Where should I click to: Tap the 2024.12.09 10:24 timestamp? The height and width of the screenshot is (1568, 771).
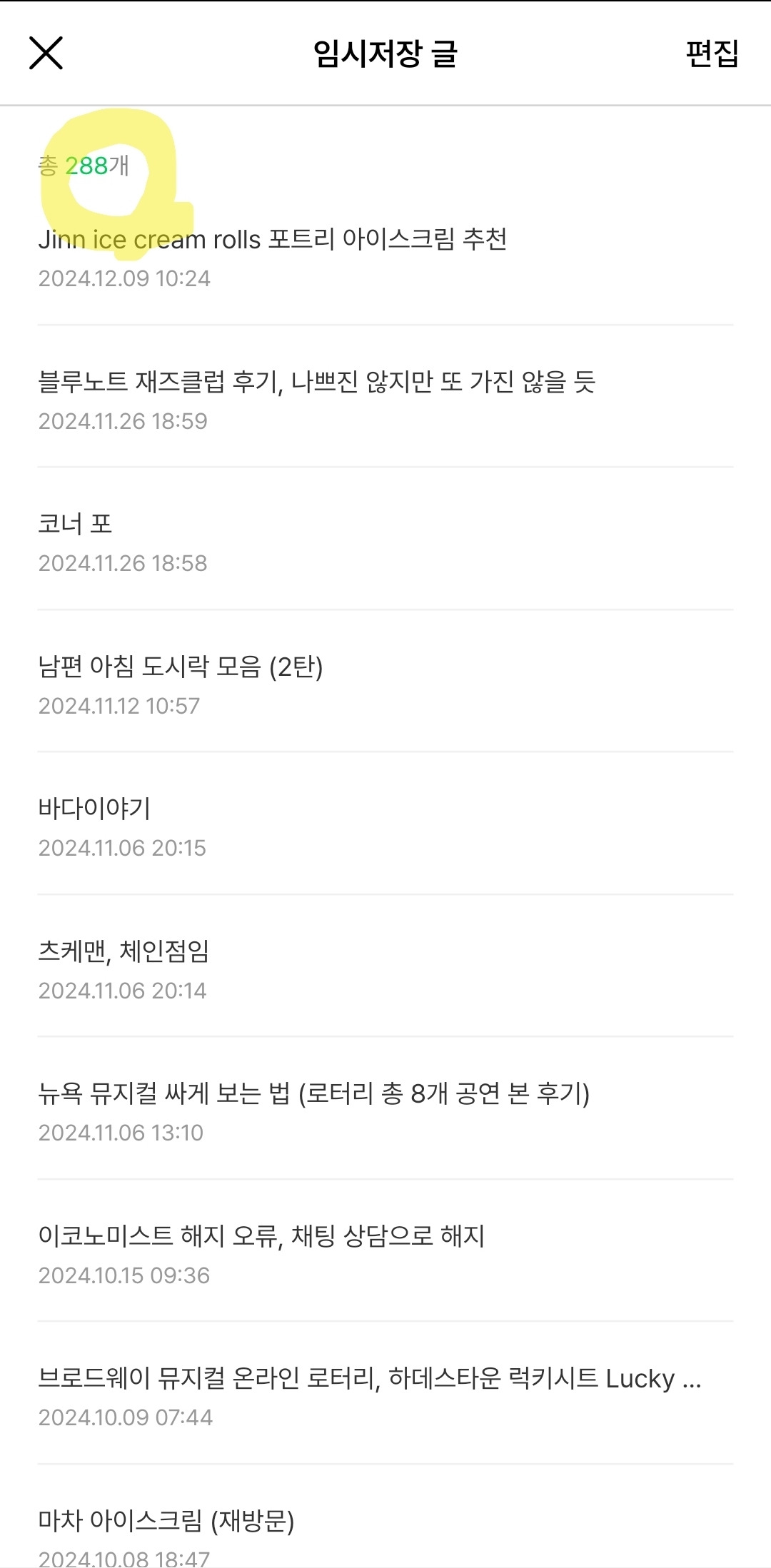pos(125,279)
